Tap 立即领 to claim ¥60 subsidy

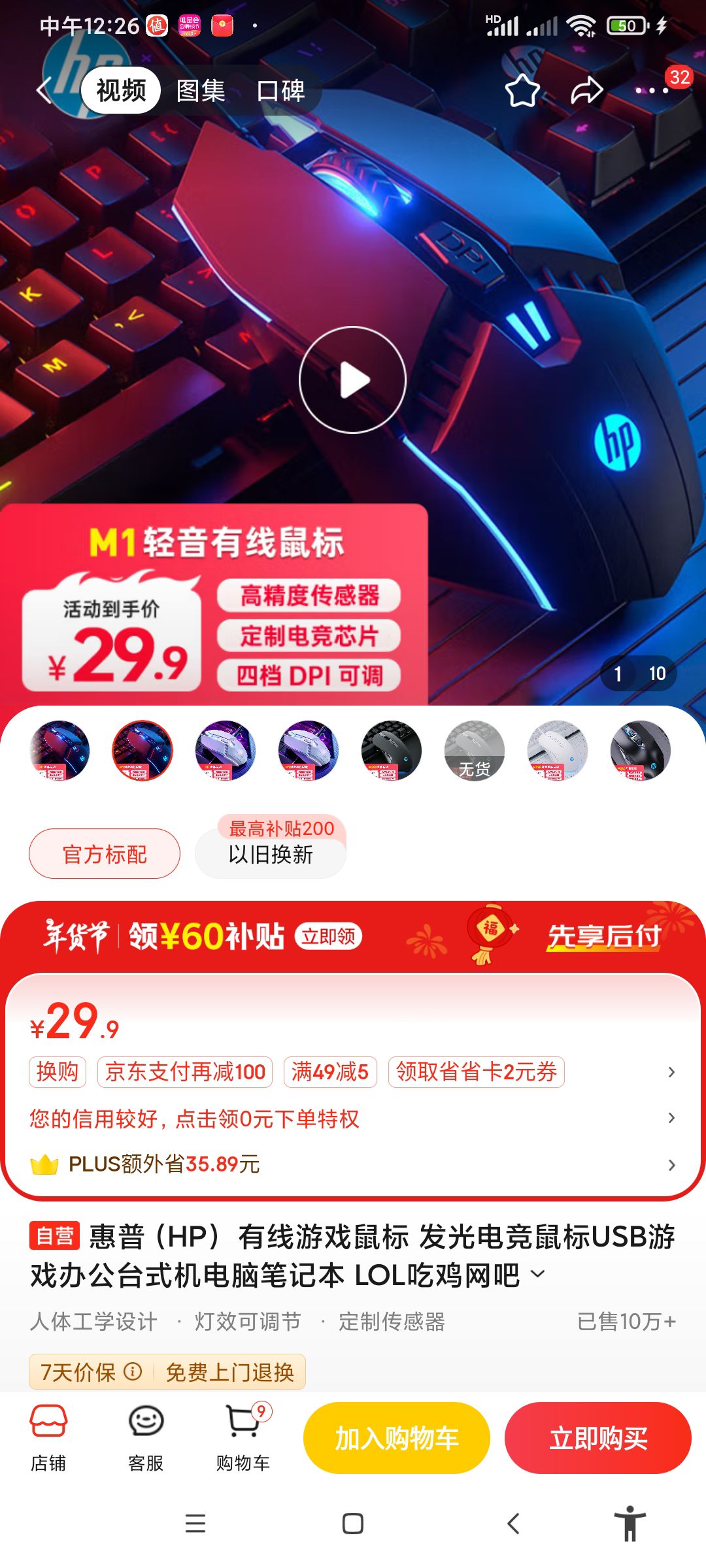coord(328,936)
